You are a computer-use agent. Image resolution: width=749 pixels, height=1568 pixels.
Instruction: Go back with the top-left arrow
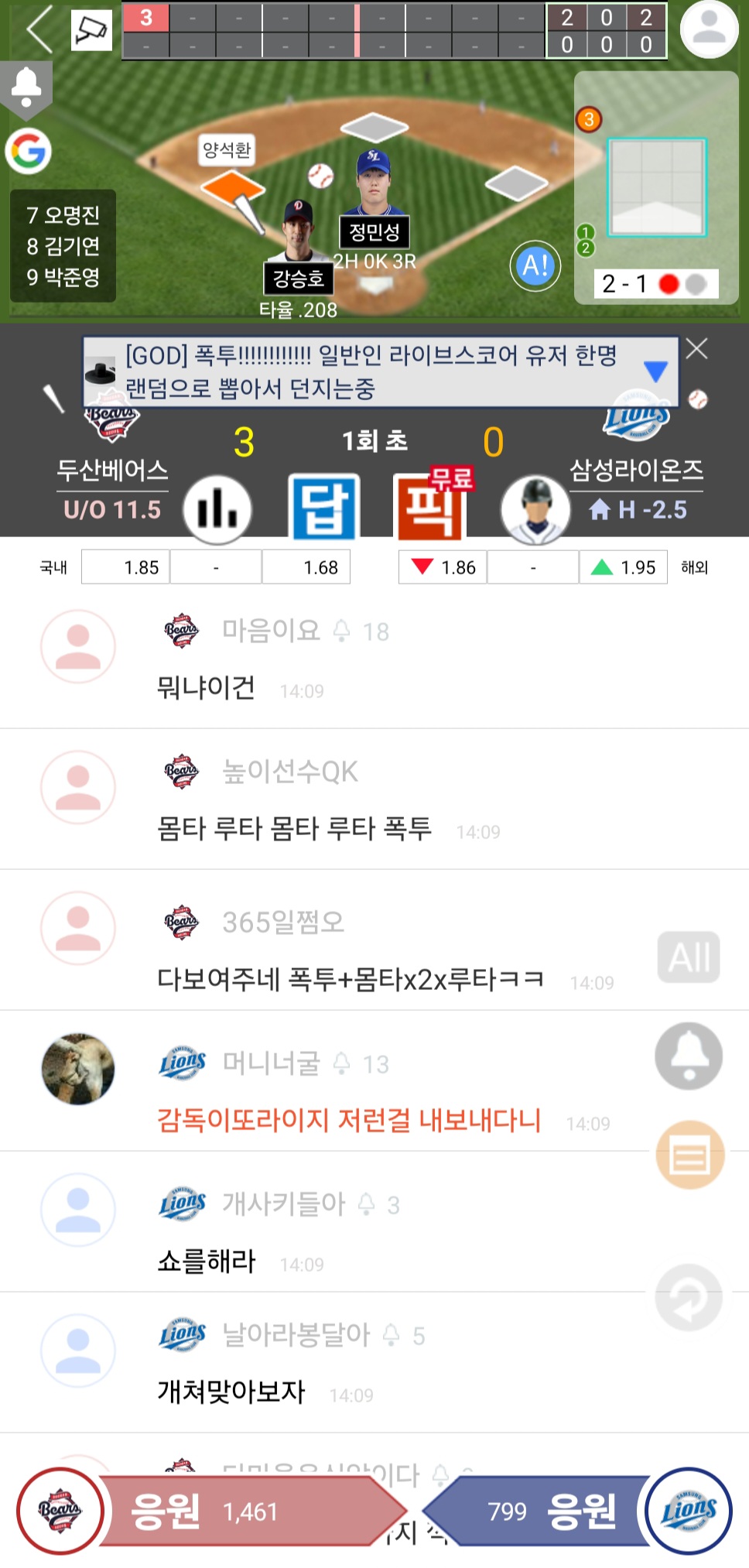coord(39,29)
